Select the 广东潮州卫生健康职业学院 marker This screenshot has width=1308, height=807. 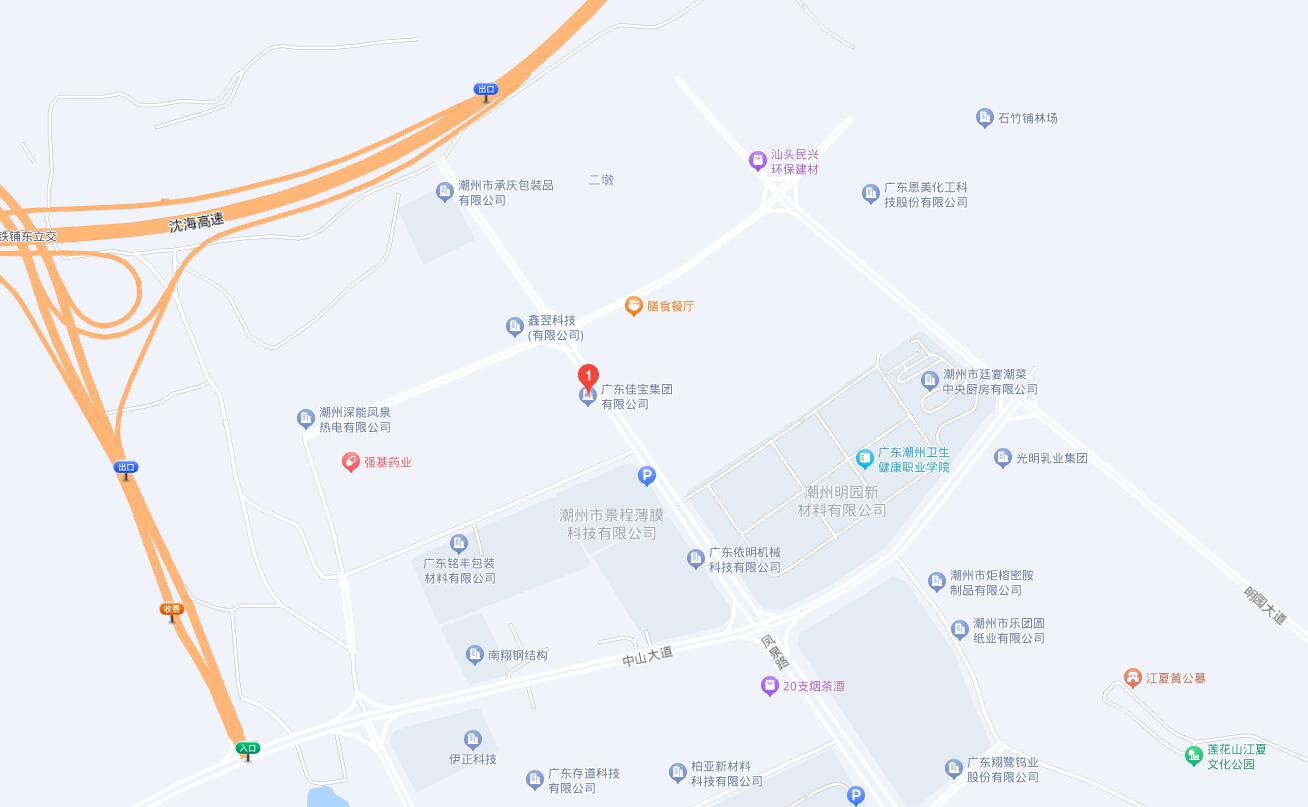coord(865,459)
